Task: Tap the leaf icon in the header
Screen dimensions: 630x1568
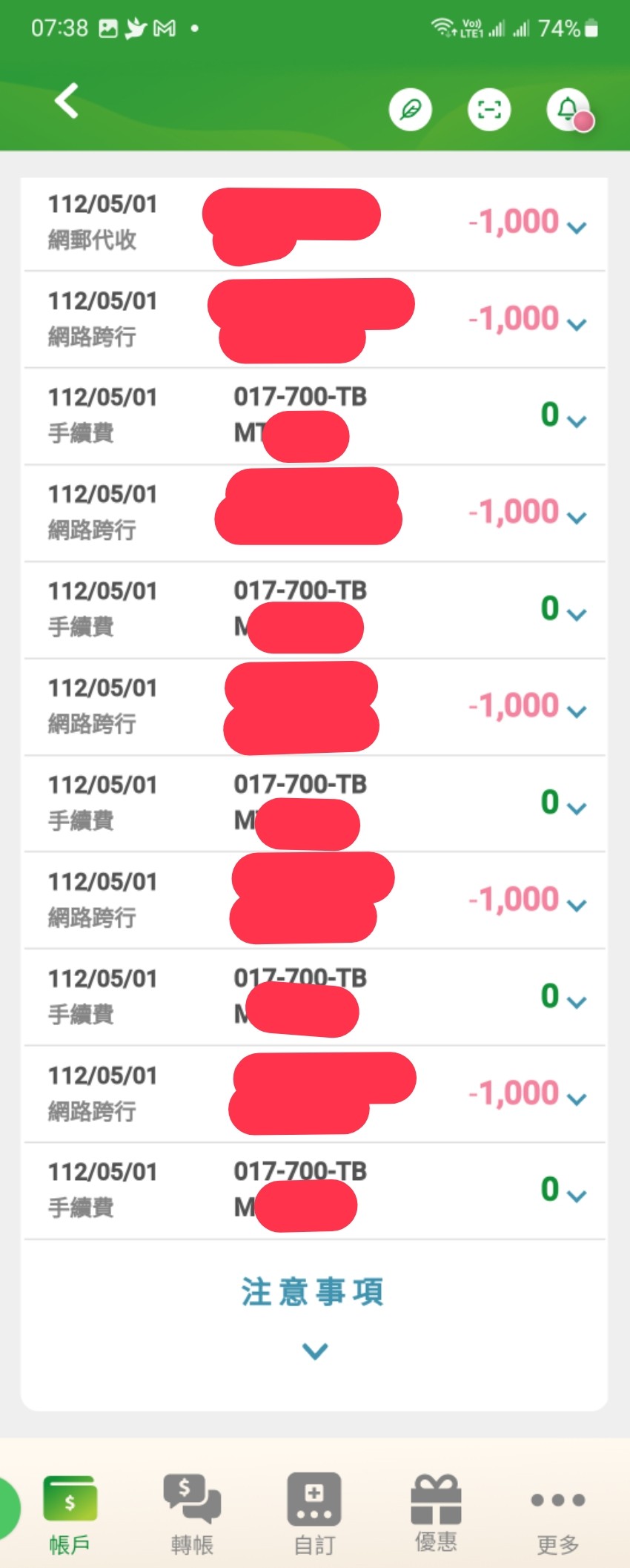Action: coord(410,111)
